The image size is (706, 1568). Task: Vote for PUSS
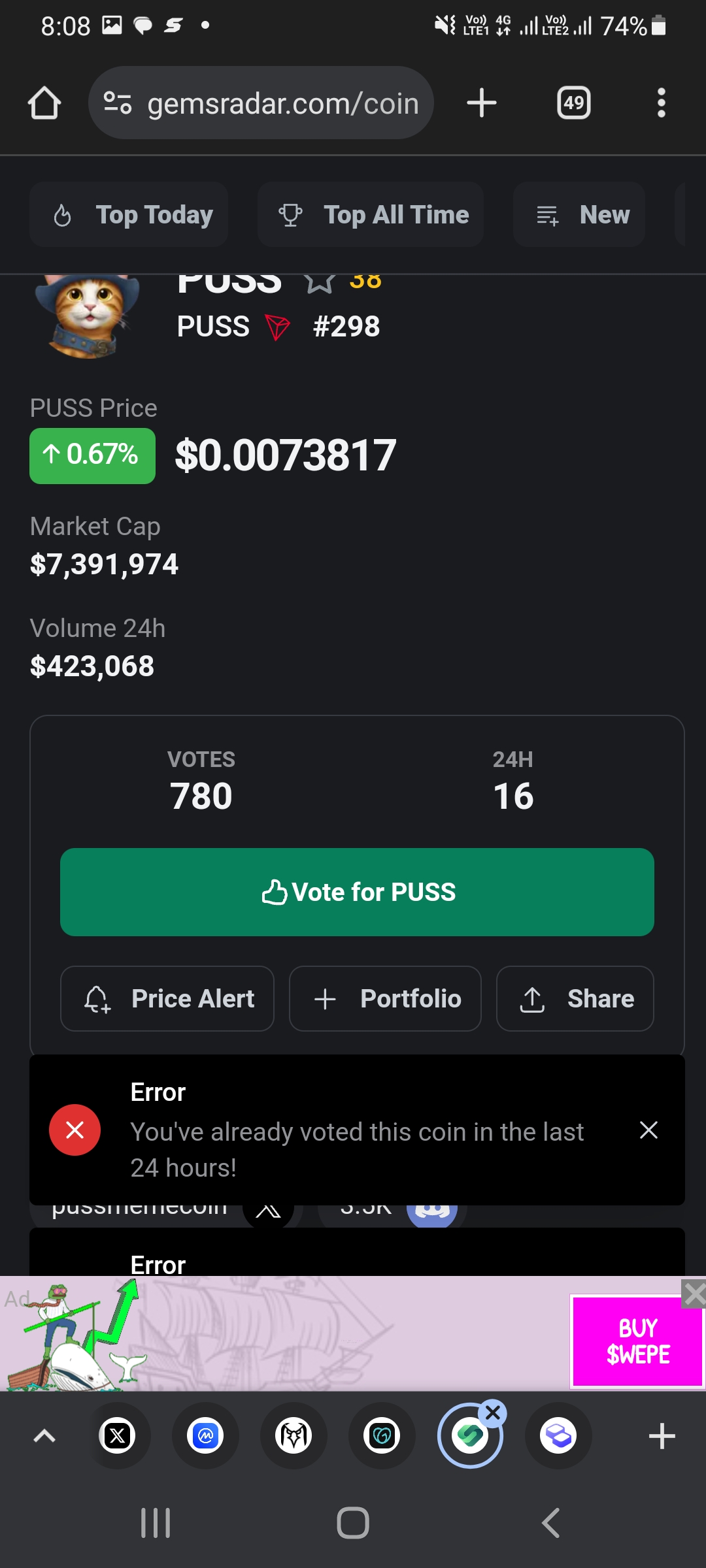357,892
